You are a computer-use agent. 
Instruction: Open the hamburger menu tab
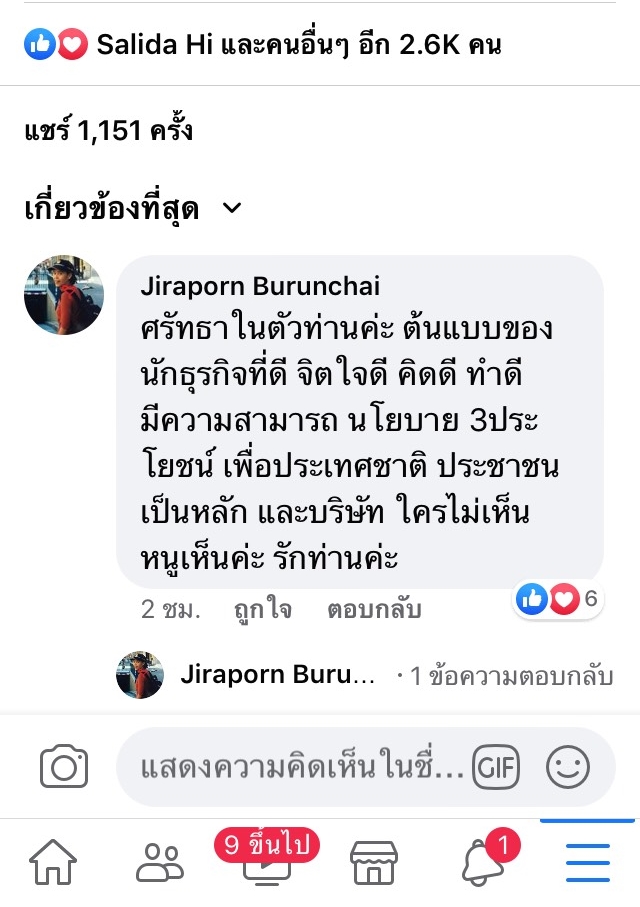588,862
